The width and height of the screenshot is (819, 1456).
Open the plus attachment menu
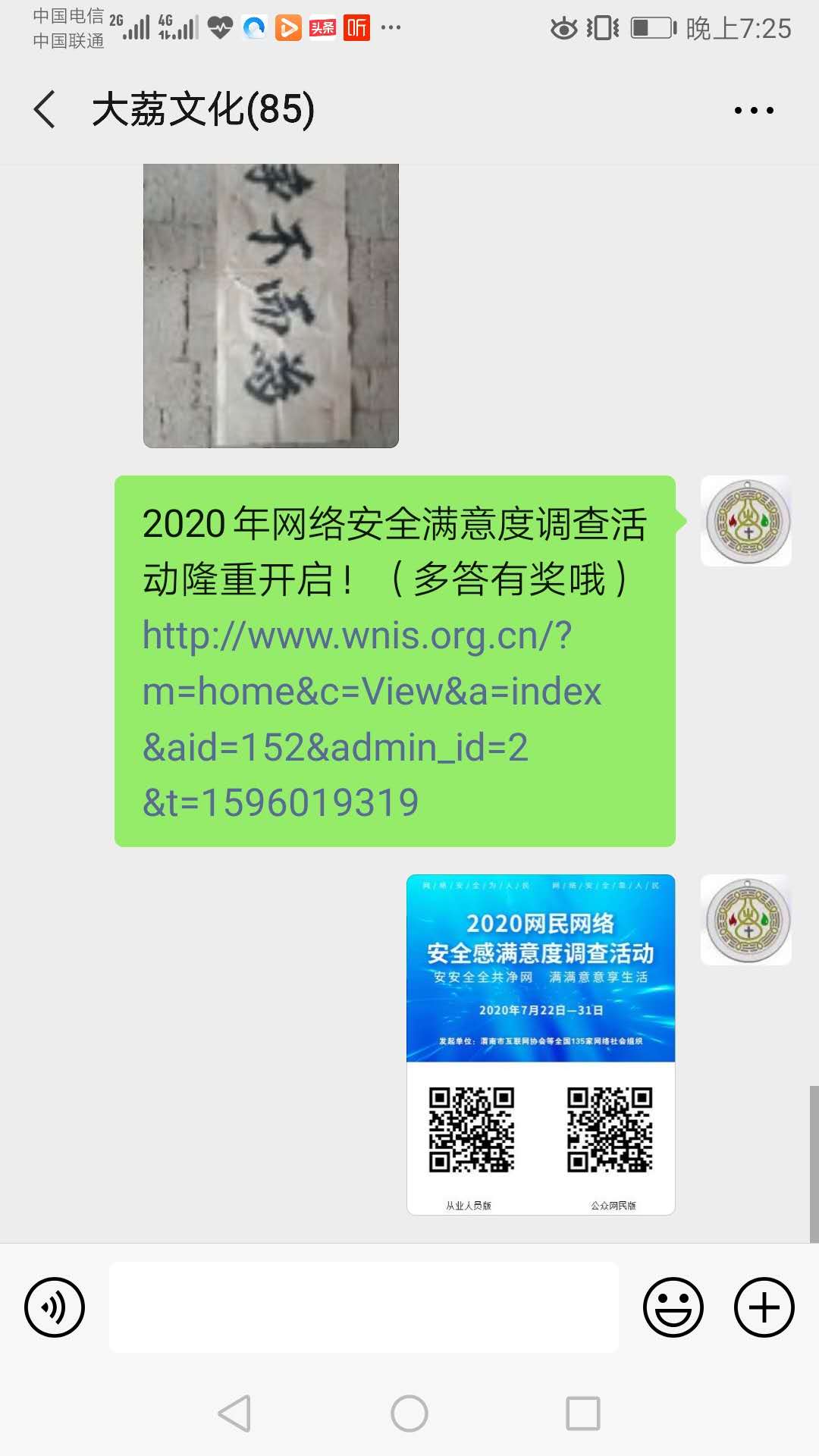point(764,1307)
